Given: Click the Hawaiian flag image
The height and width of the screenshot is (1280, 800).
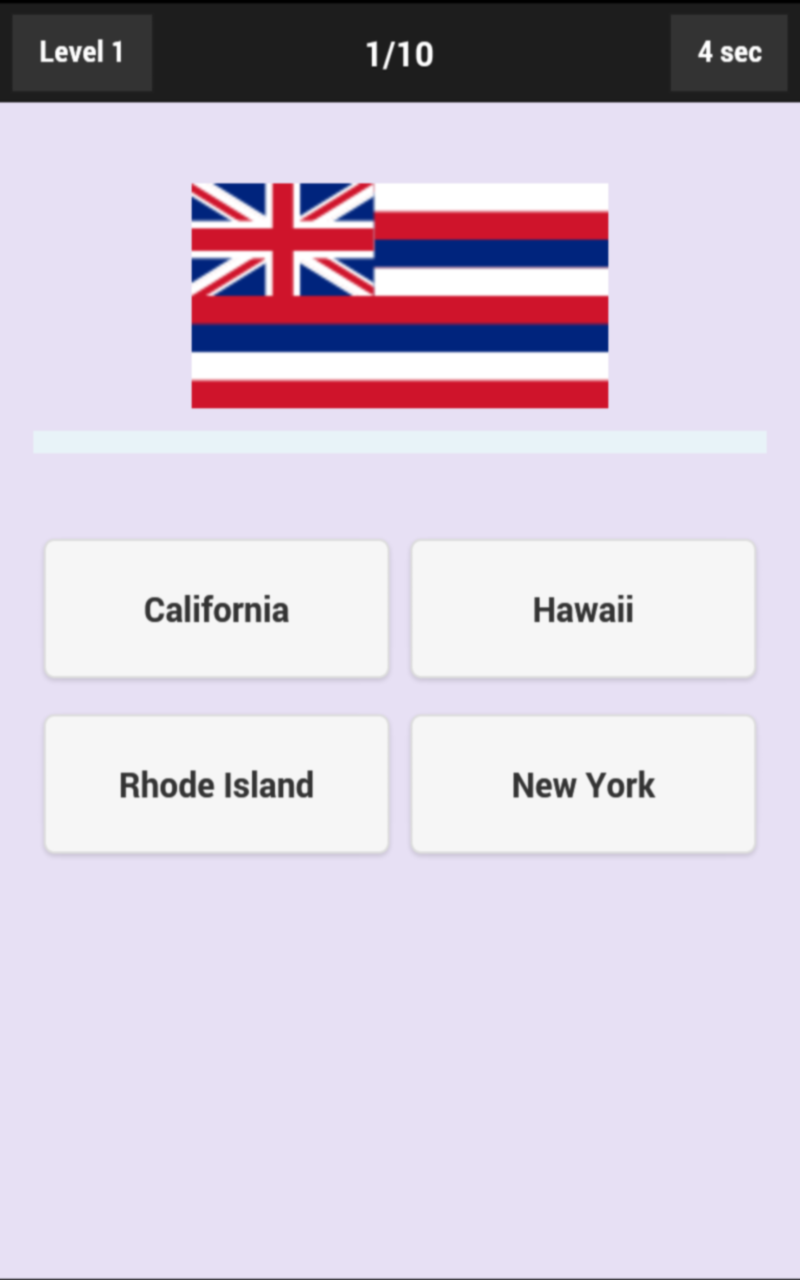Looking at the screenshot, I should pos(399,295).
